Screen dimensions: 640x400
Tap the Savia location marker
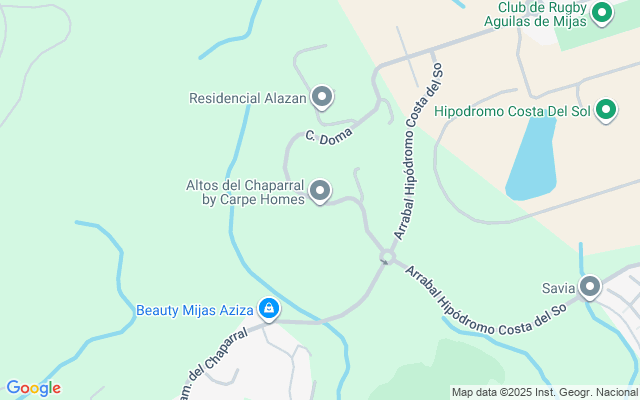590,287
